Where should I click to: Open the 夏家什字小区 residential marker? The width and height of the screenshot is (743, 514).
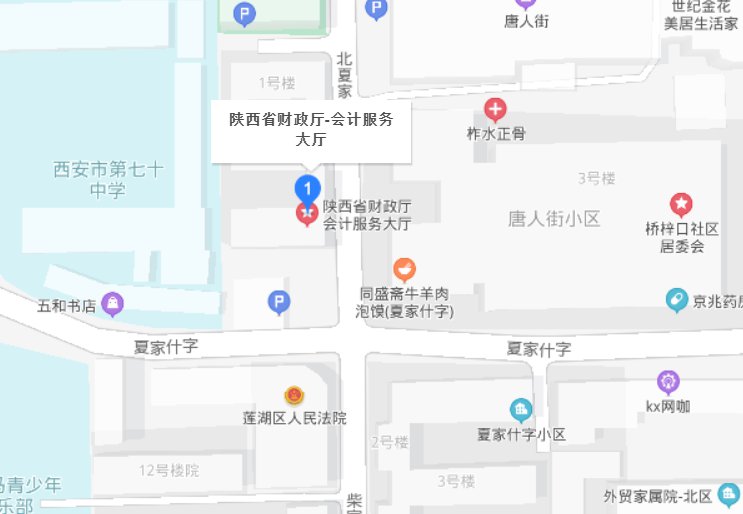[x=521, y=409]
